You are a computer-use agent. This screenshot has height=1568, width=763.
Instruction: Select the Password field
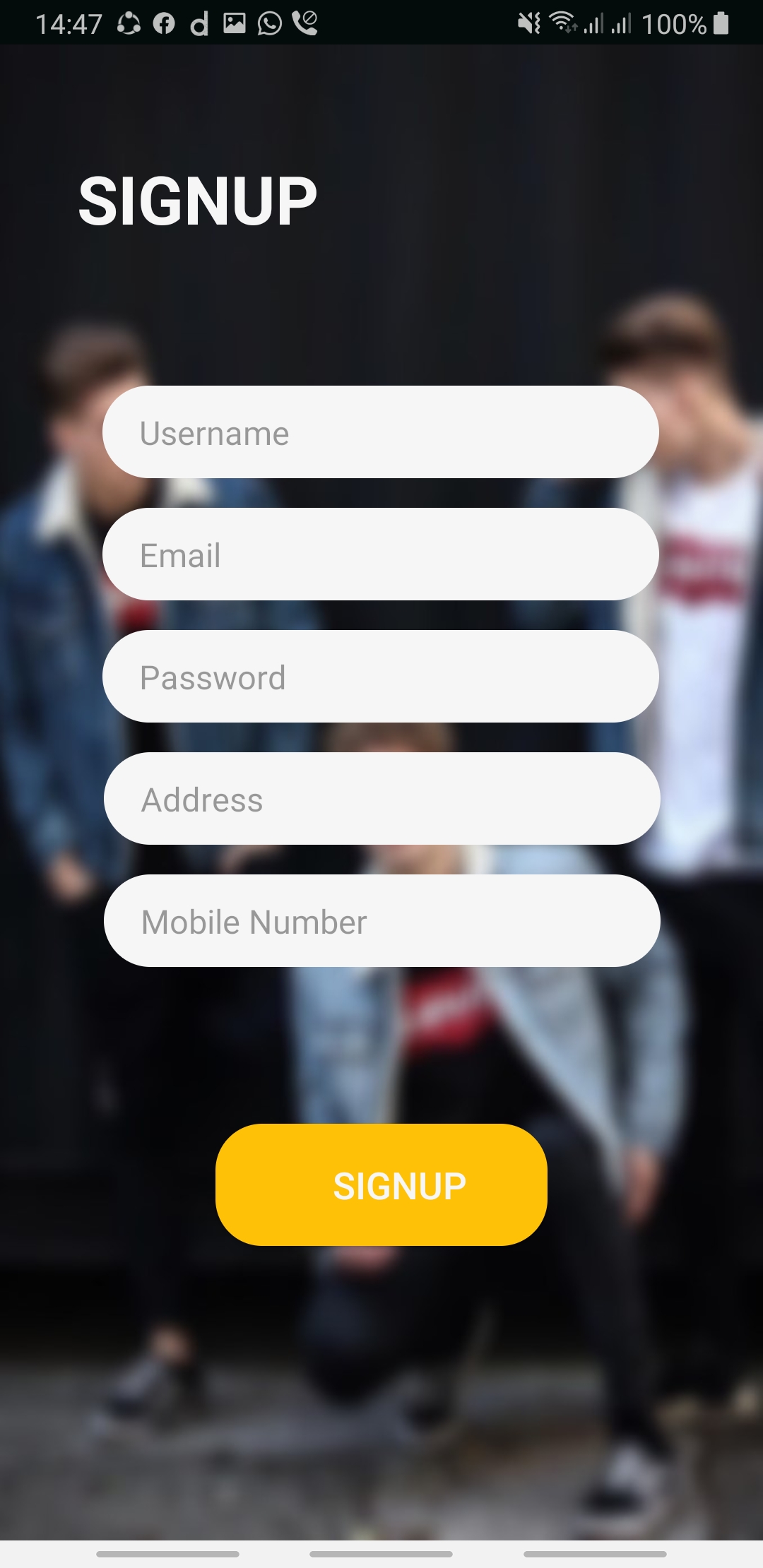(381, 677)
